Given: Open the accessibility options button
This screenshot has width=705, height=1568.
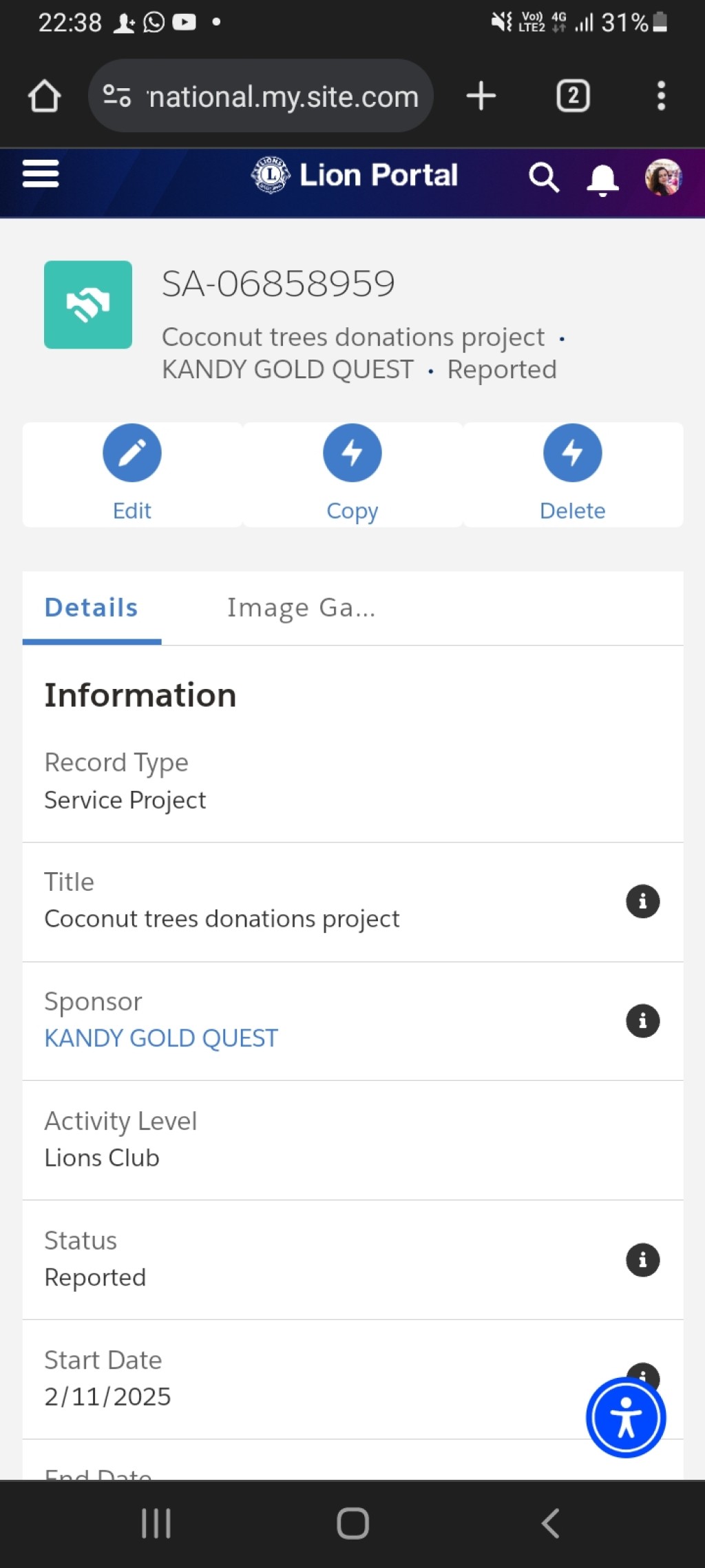Looking at the screenshot, I should [626, 1418].
